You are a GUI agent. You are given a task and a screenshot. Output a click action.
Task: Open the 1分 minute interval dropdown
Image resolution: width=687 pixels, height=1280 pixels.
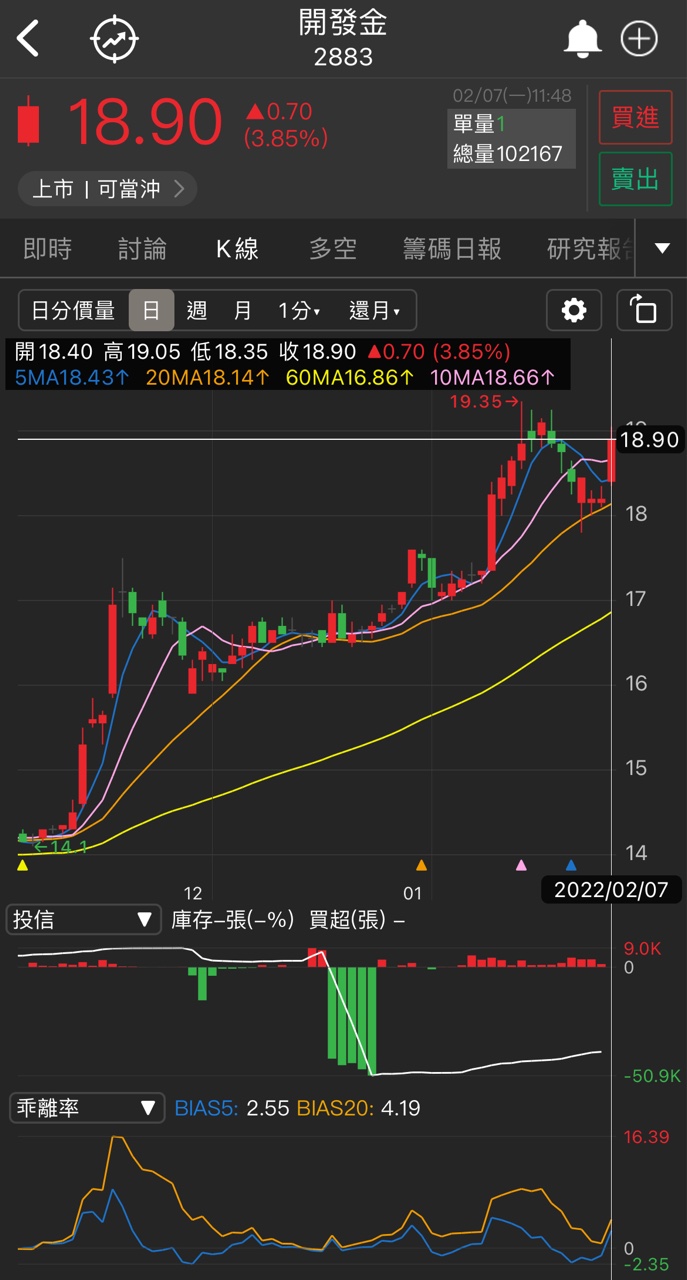coord(299,311)
